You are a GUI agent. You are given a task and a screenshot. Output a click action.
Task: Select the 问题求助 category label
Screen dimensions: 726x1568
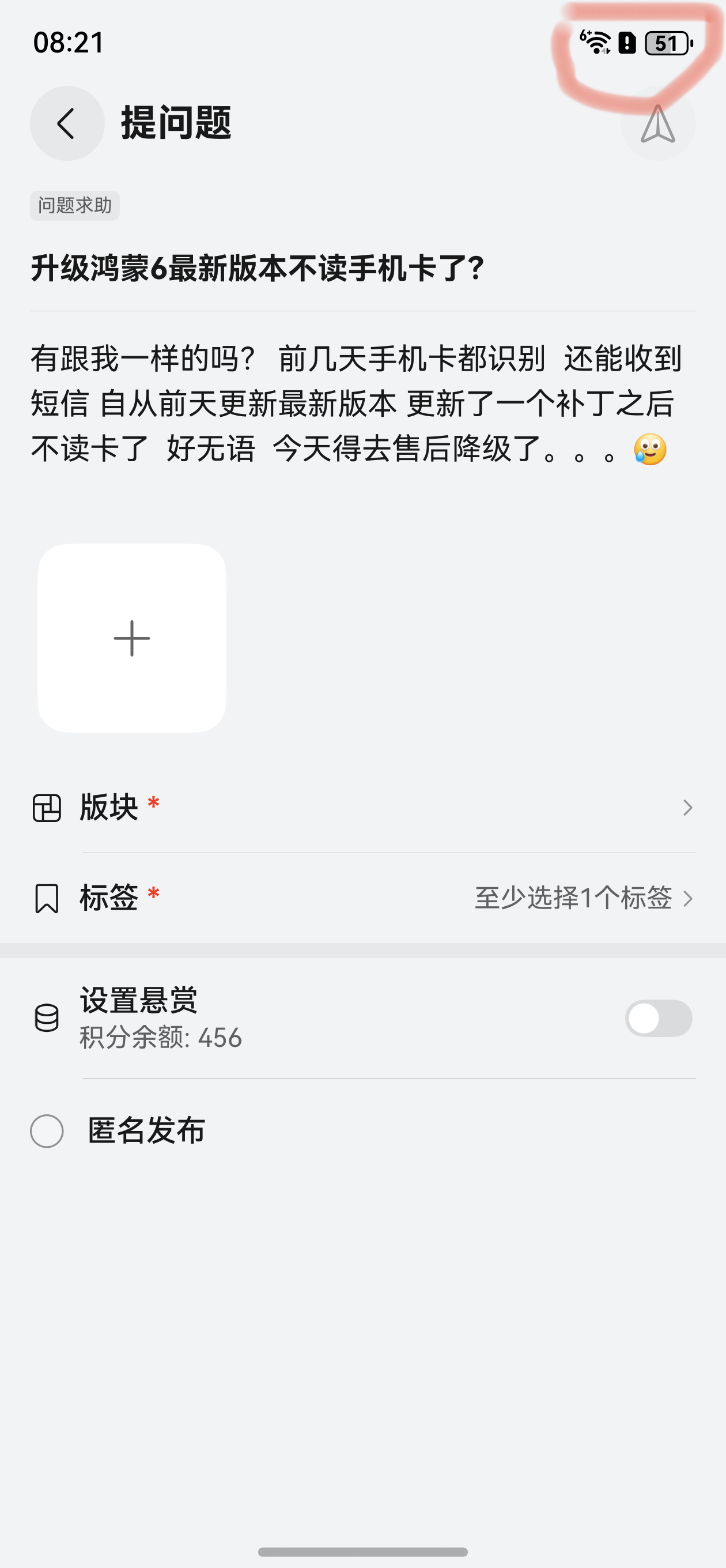[x=74, y=206]
